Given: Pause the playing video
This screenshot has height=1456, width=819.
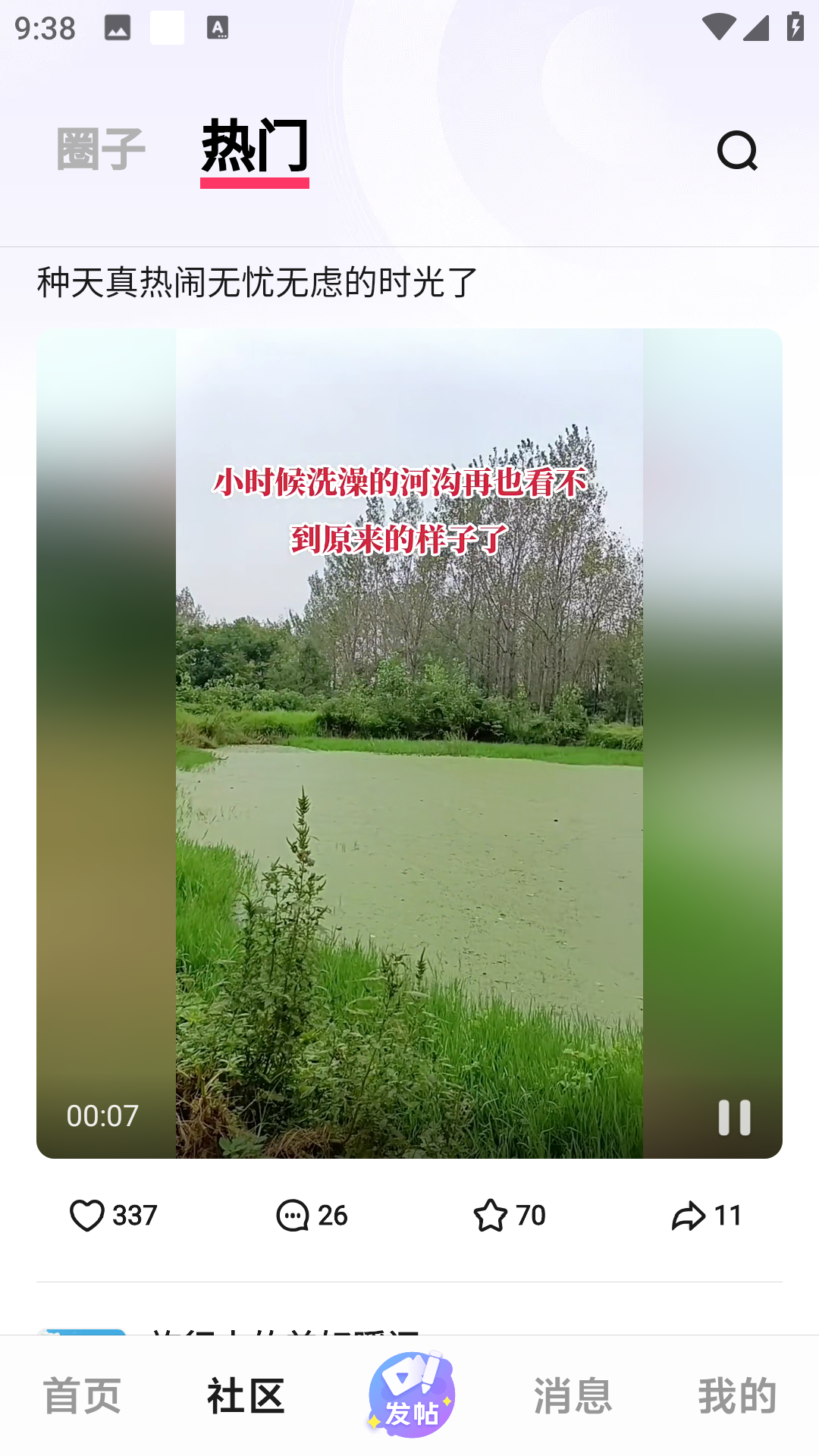Looking at the screenshot, I should coord(733,1117).
